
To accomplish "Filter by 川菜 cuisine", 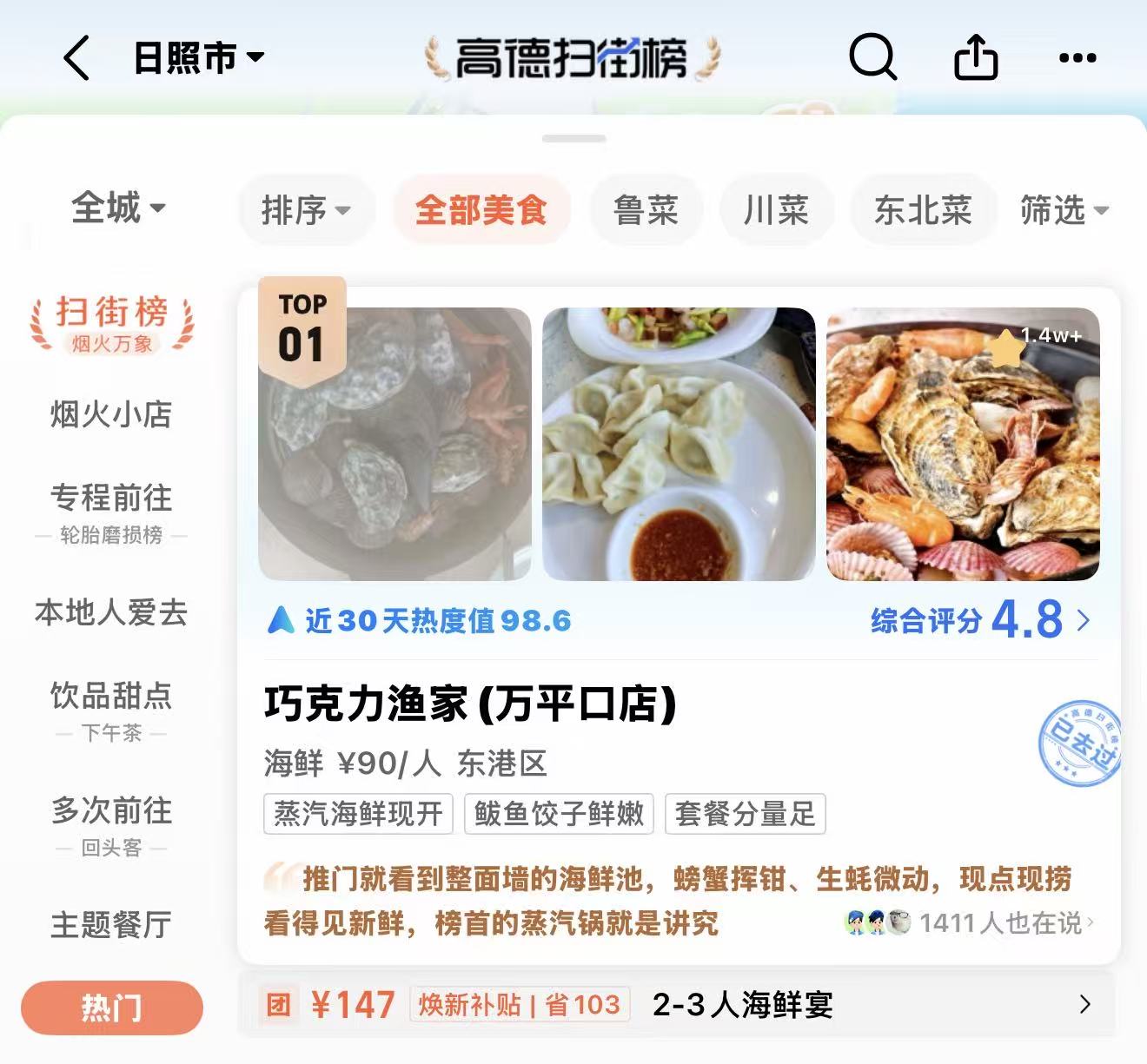I will point(776,210).
